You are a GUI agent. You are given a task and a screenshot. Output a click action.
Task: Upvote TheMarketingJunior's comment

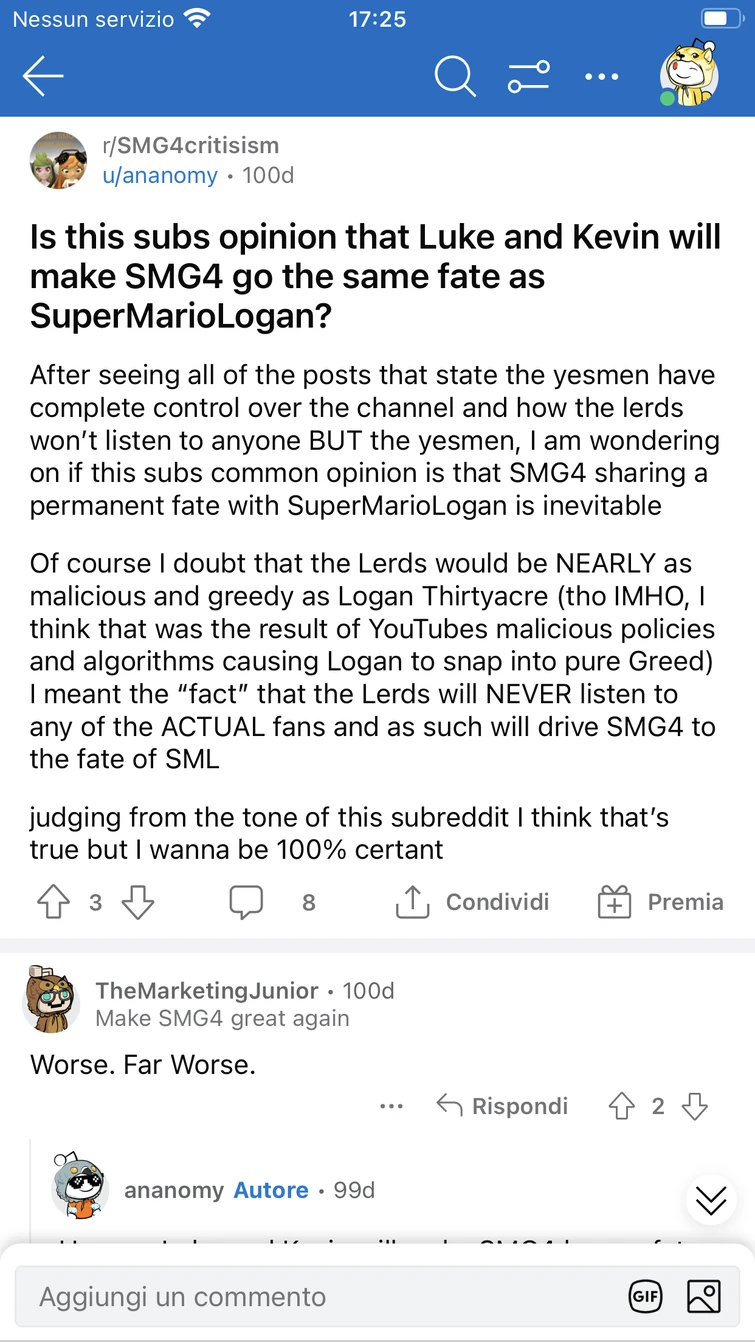(622, 1106)
